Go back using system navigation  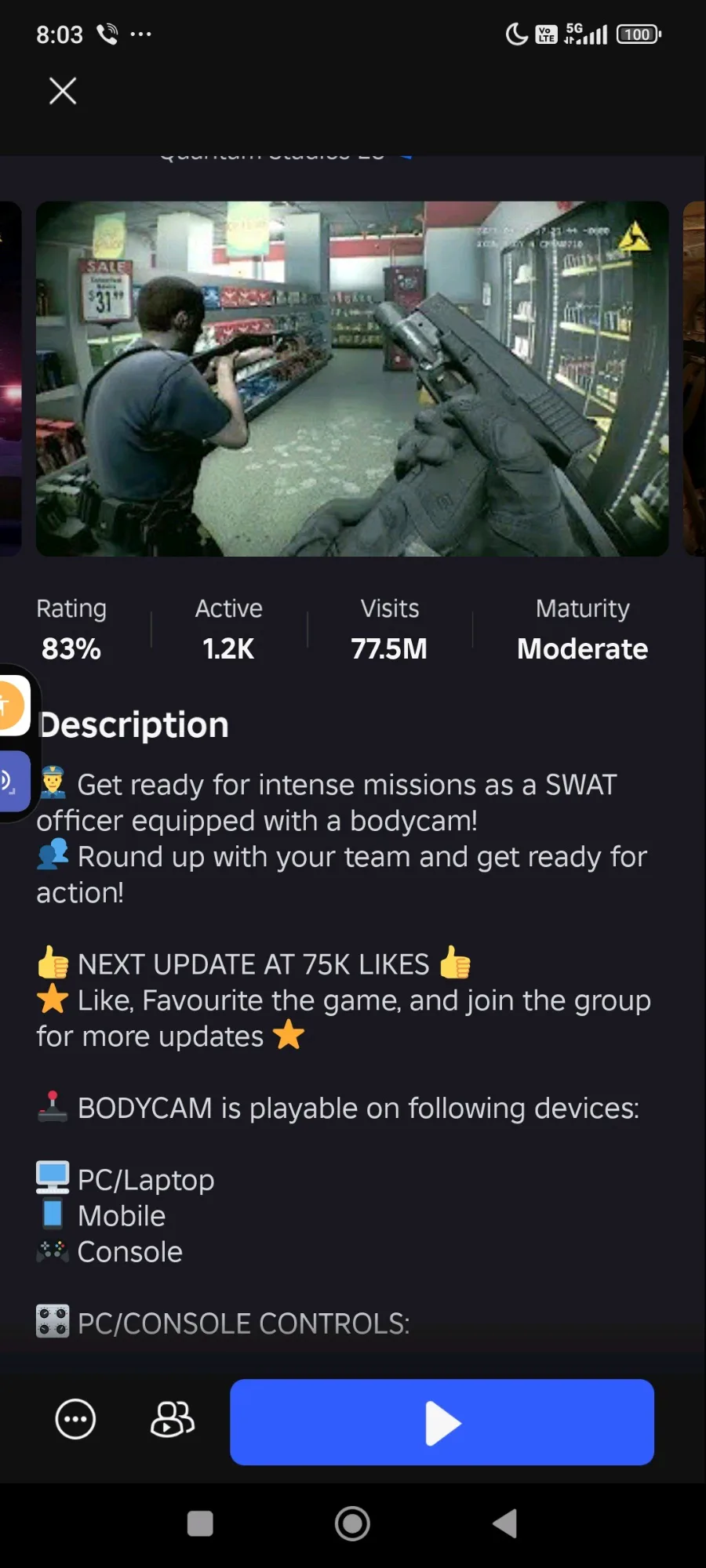pyautogui.click(x=504, y=1524)
